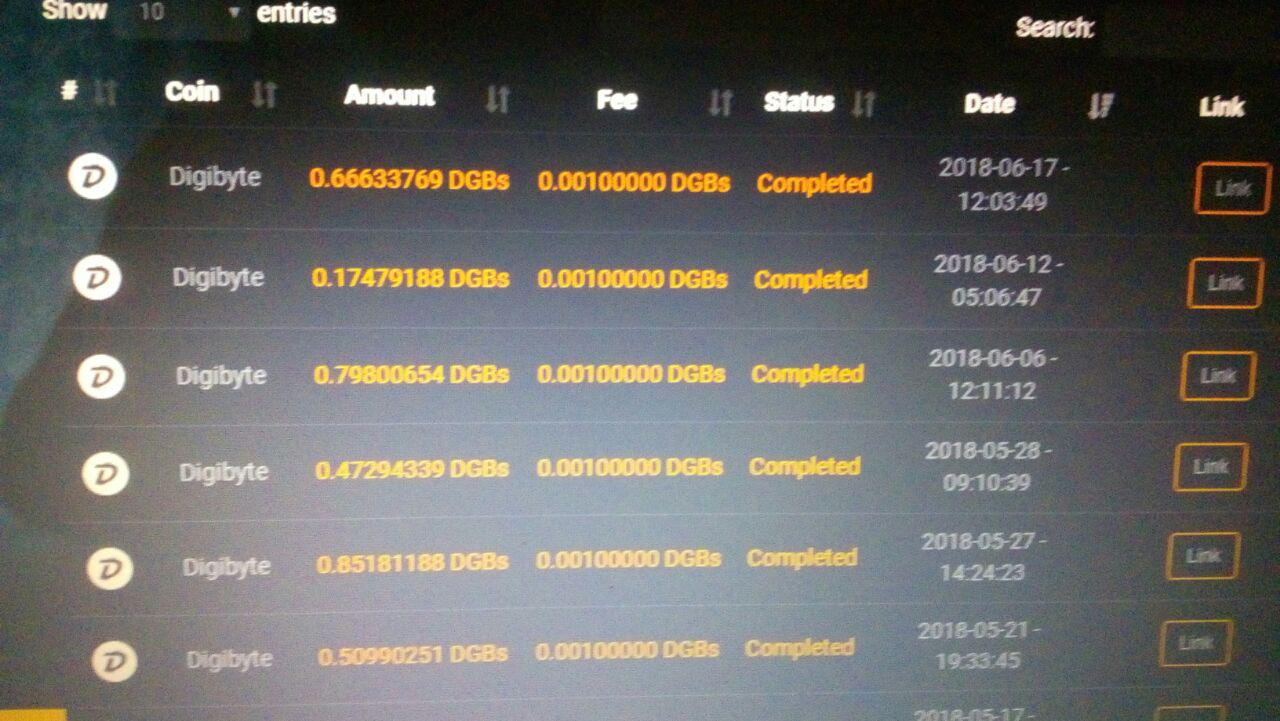Open Link for 2018-06-06 transaction

pyautogui.click(x=1218, y=376)
